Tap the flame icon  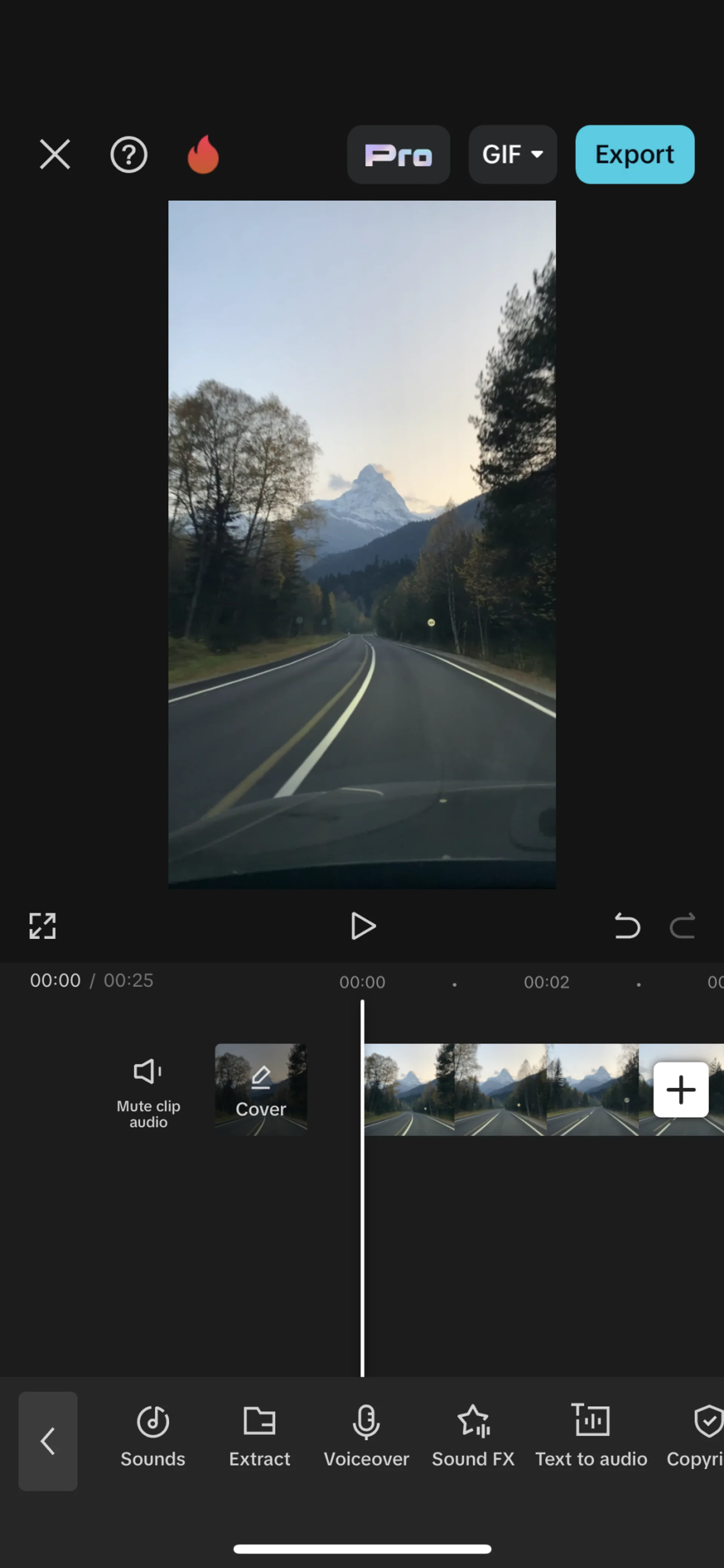click(203, 155)
